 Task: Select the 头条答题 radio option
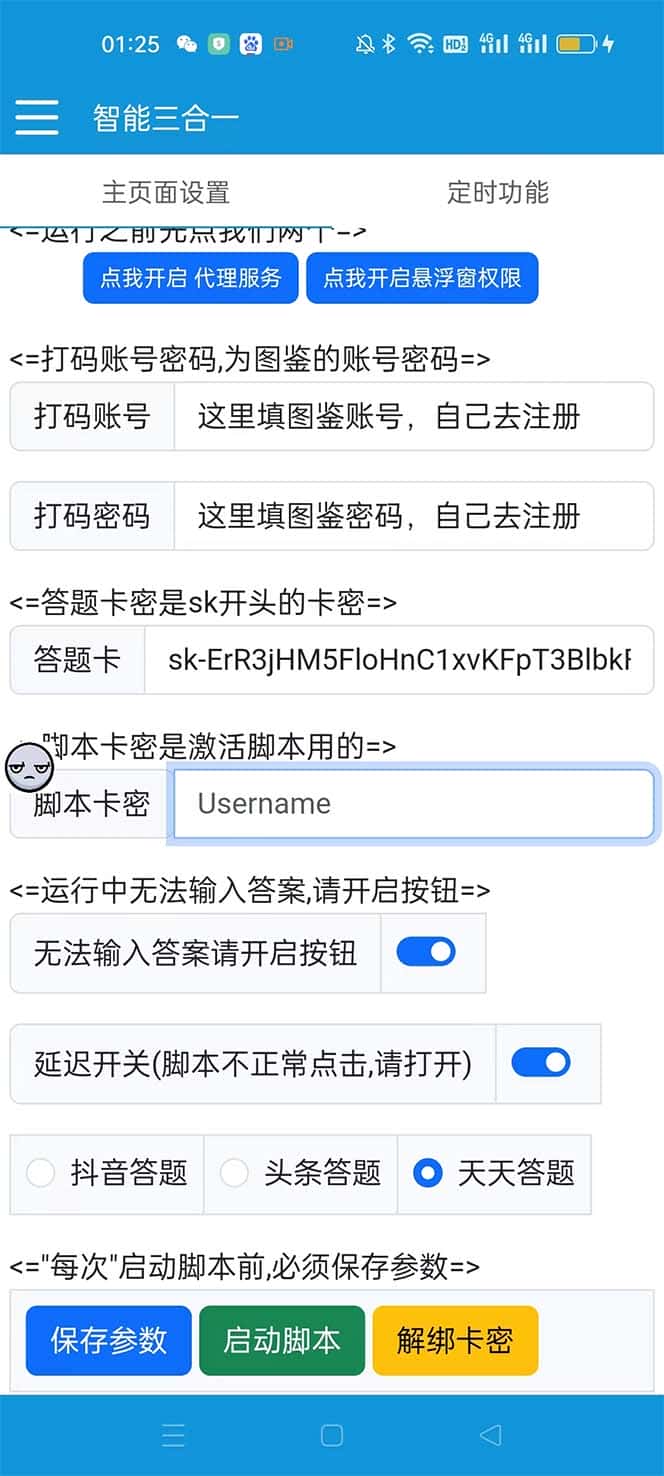[x=235, y=1173]
